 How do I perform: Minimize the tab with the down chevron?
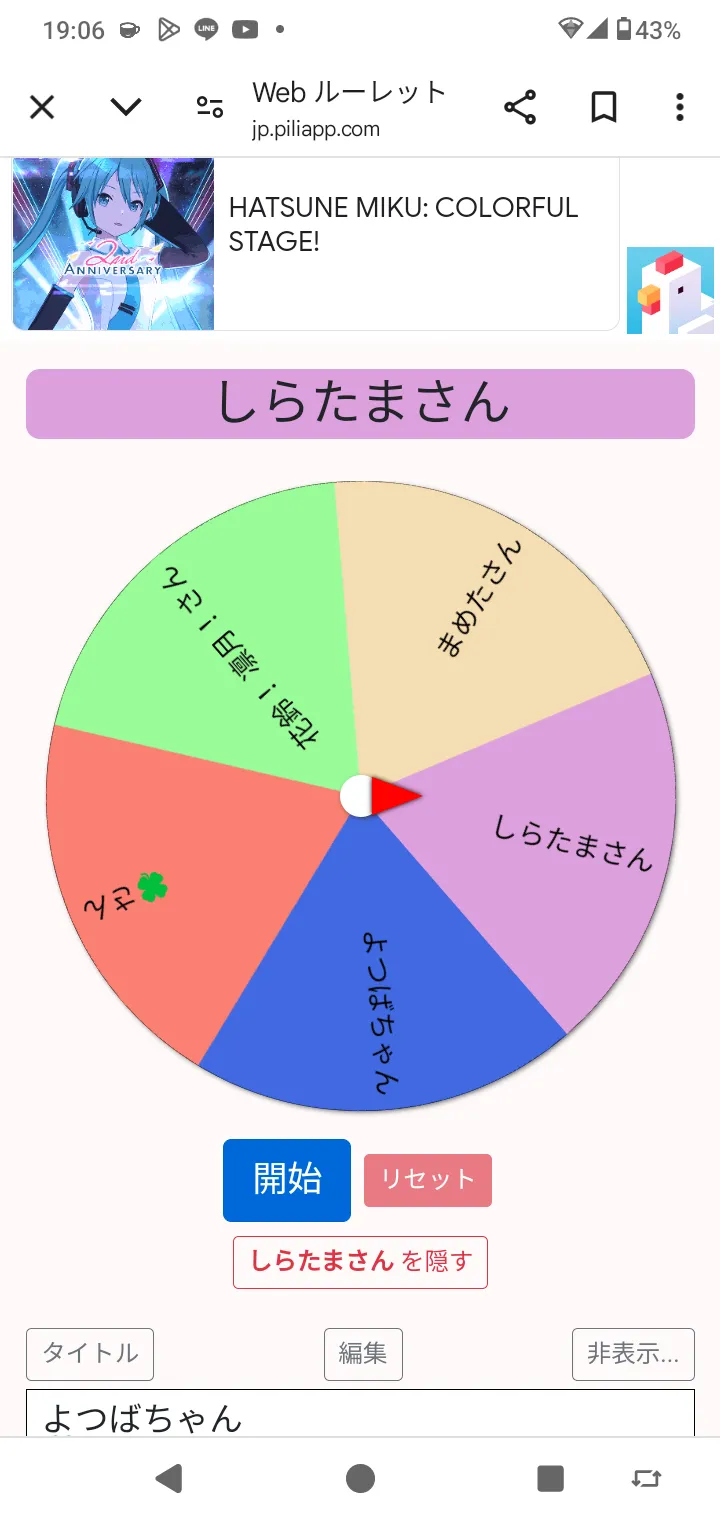click(126, 107)
